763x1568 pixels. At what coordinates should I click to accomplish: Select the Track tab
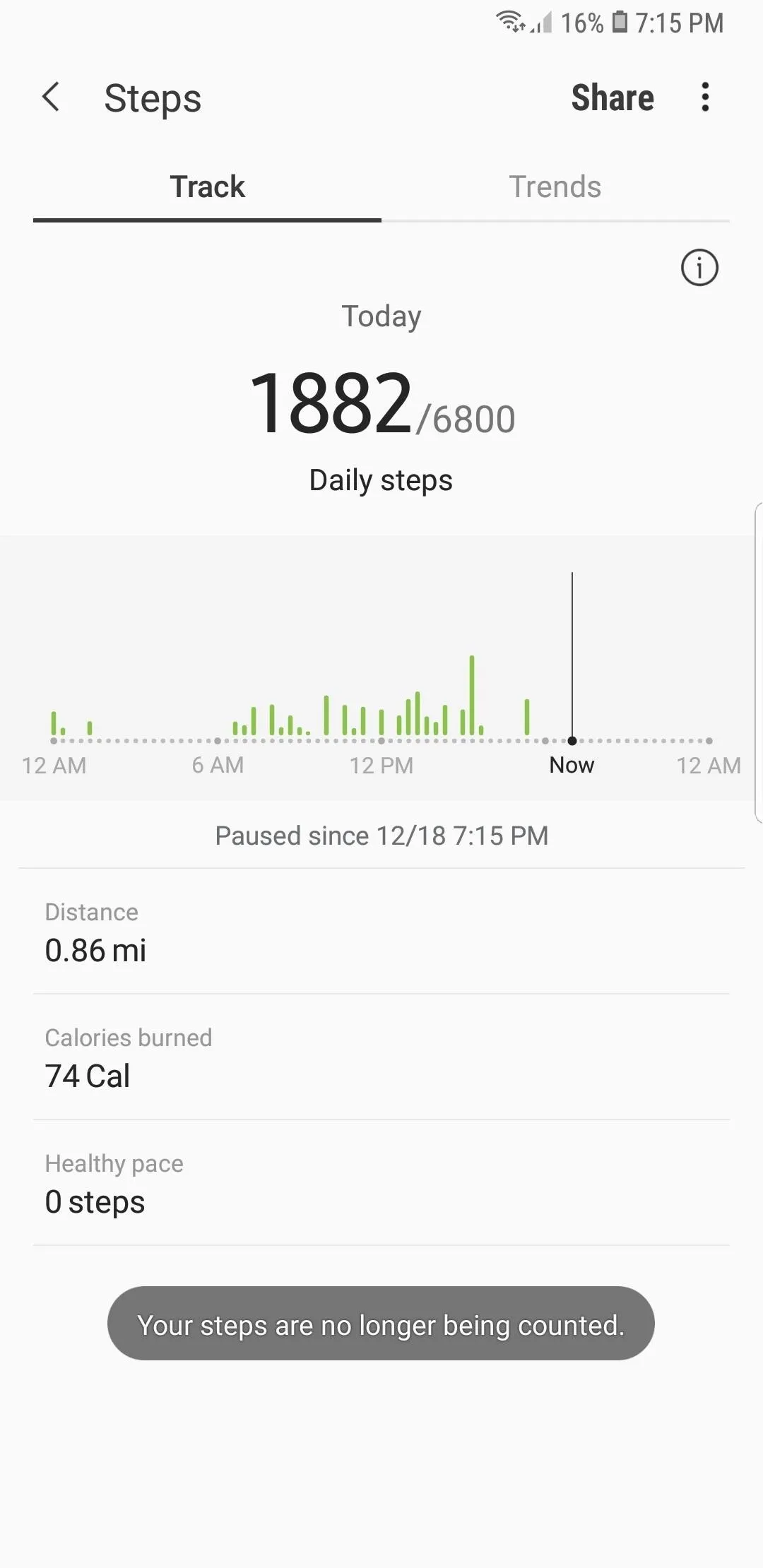click(207, 187)
